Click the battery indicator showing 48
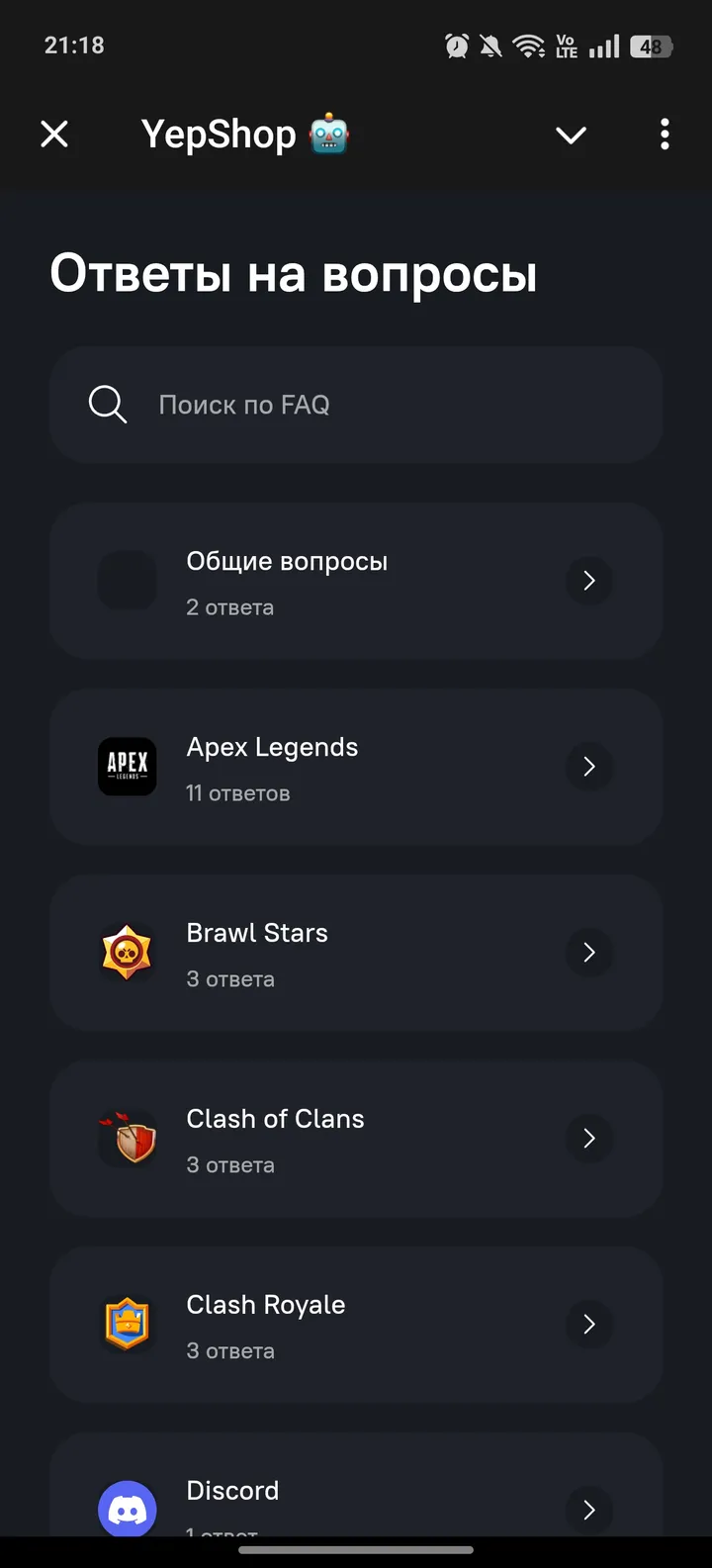This screenshot has height=1568, width=712. click(651, 45)
